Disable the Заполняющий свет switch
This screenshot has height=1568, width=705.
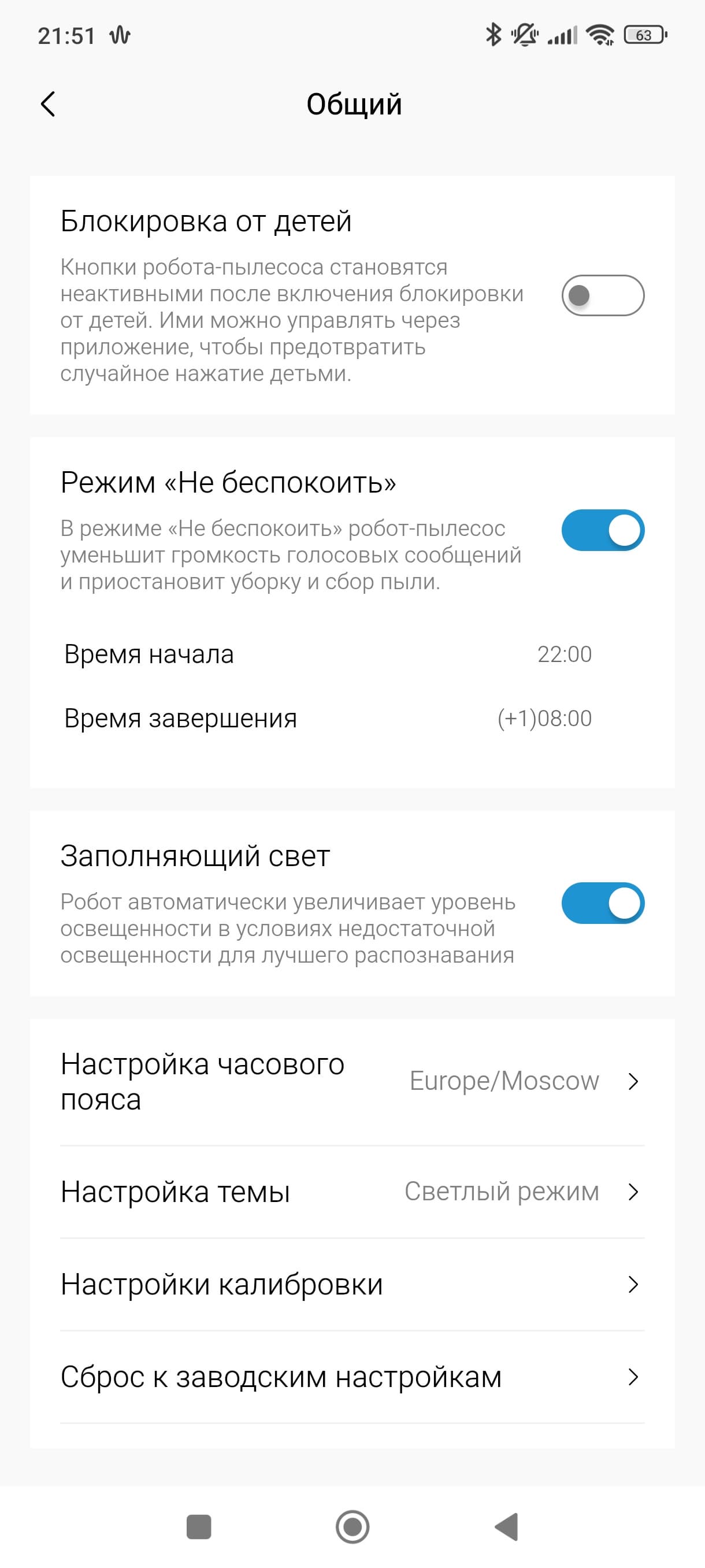(x=602, y=903)
